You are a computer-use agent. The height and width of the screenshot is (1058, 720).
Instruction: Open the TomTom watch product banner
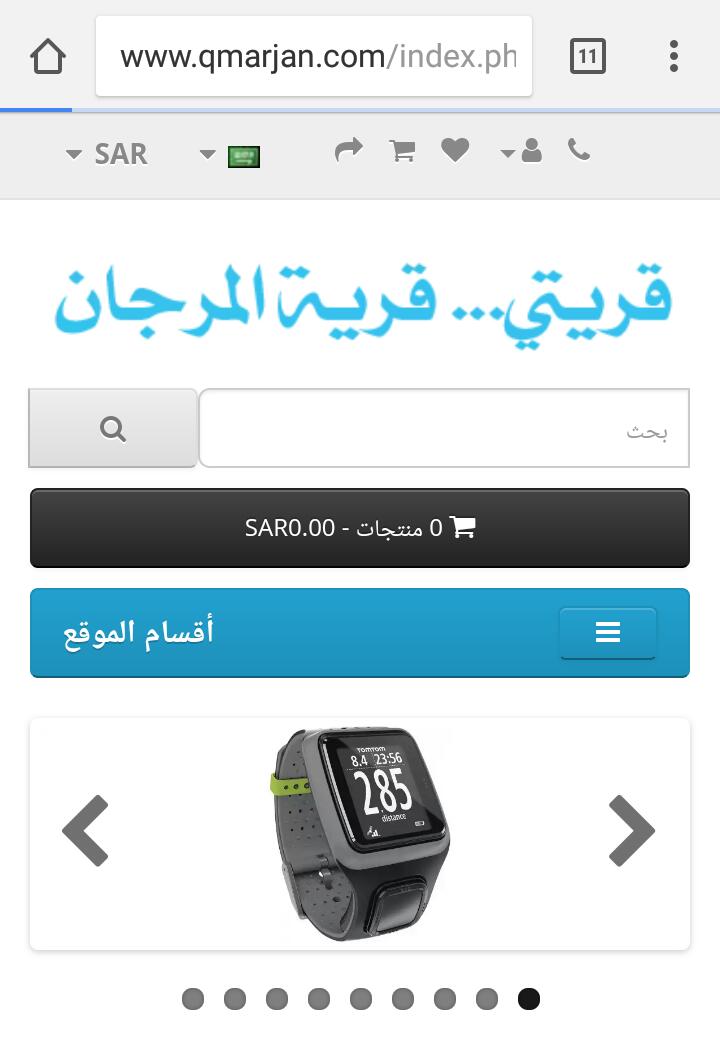pos(362,832)
